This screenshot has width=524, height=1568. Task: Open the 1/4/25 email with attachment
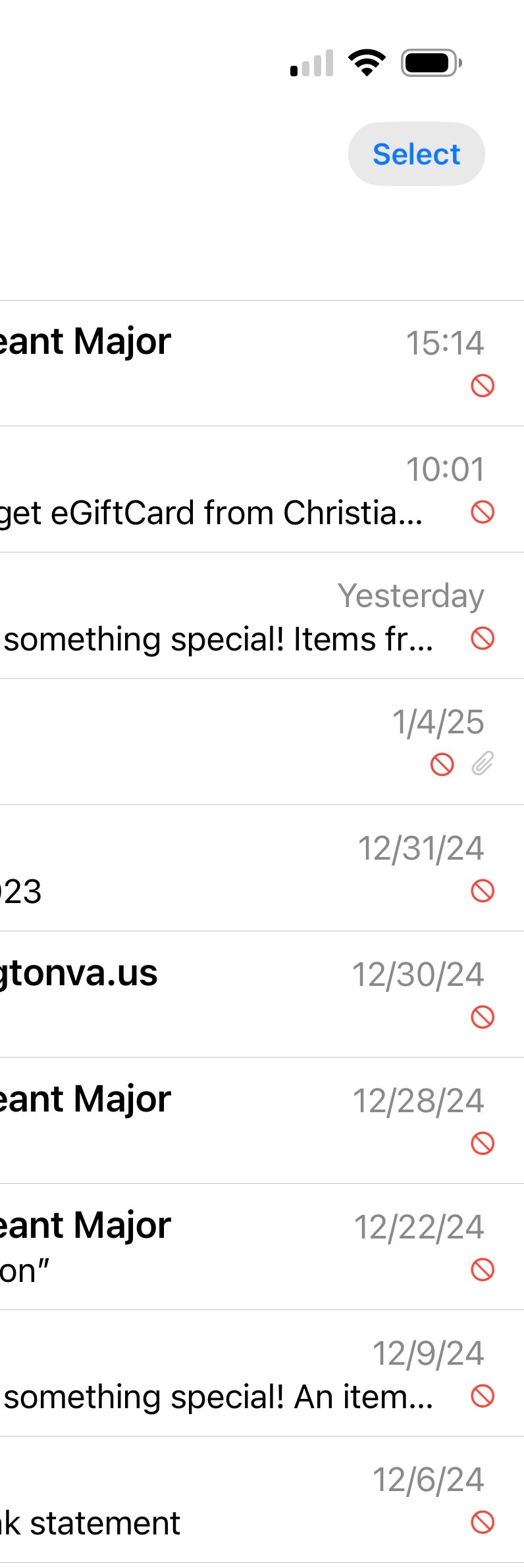click(262, 742)
